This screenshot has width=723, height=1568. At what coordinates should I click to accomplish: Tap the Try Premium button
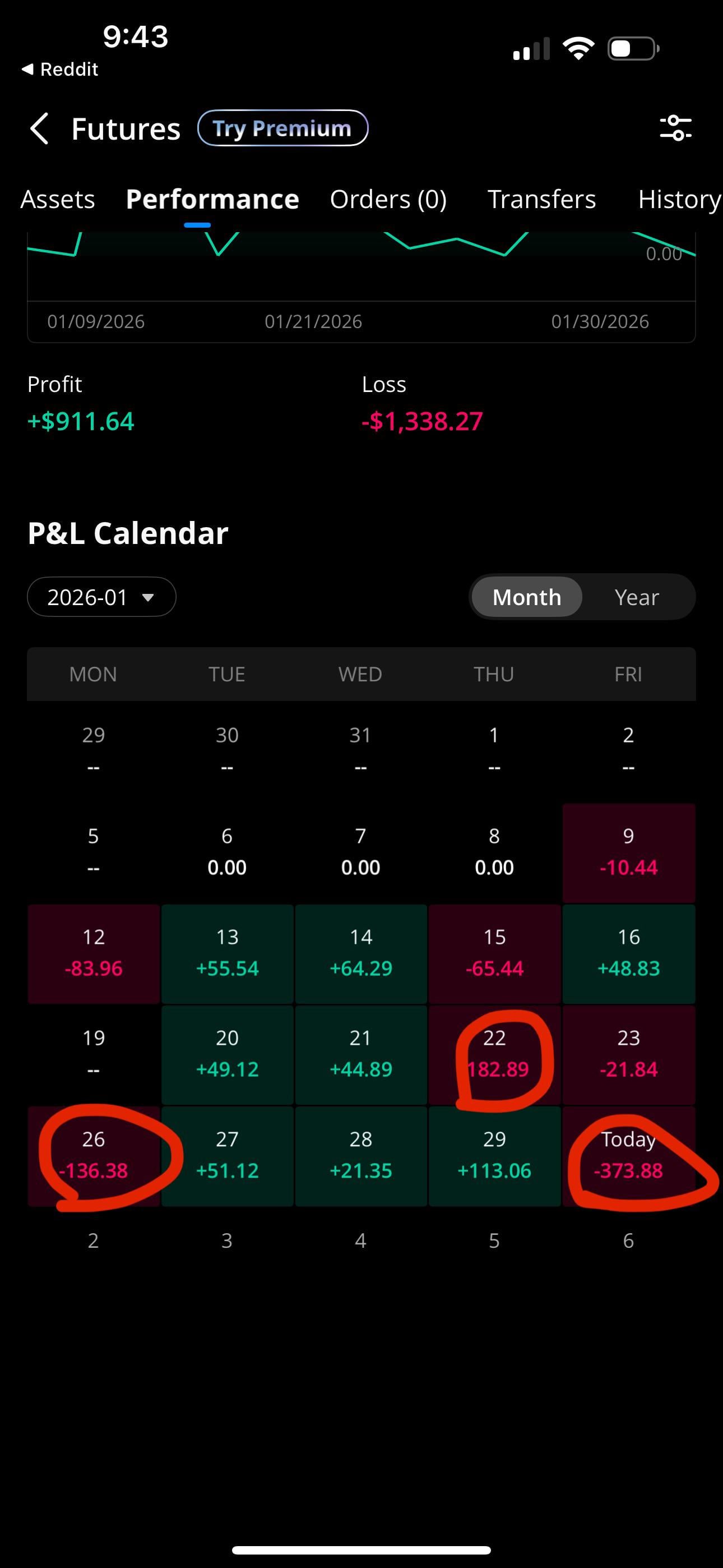pyautogui.click(x=282, y=128)
